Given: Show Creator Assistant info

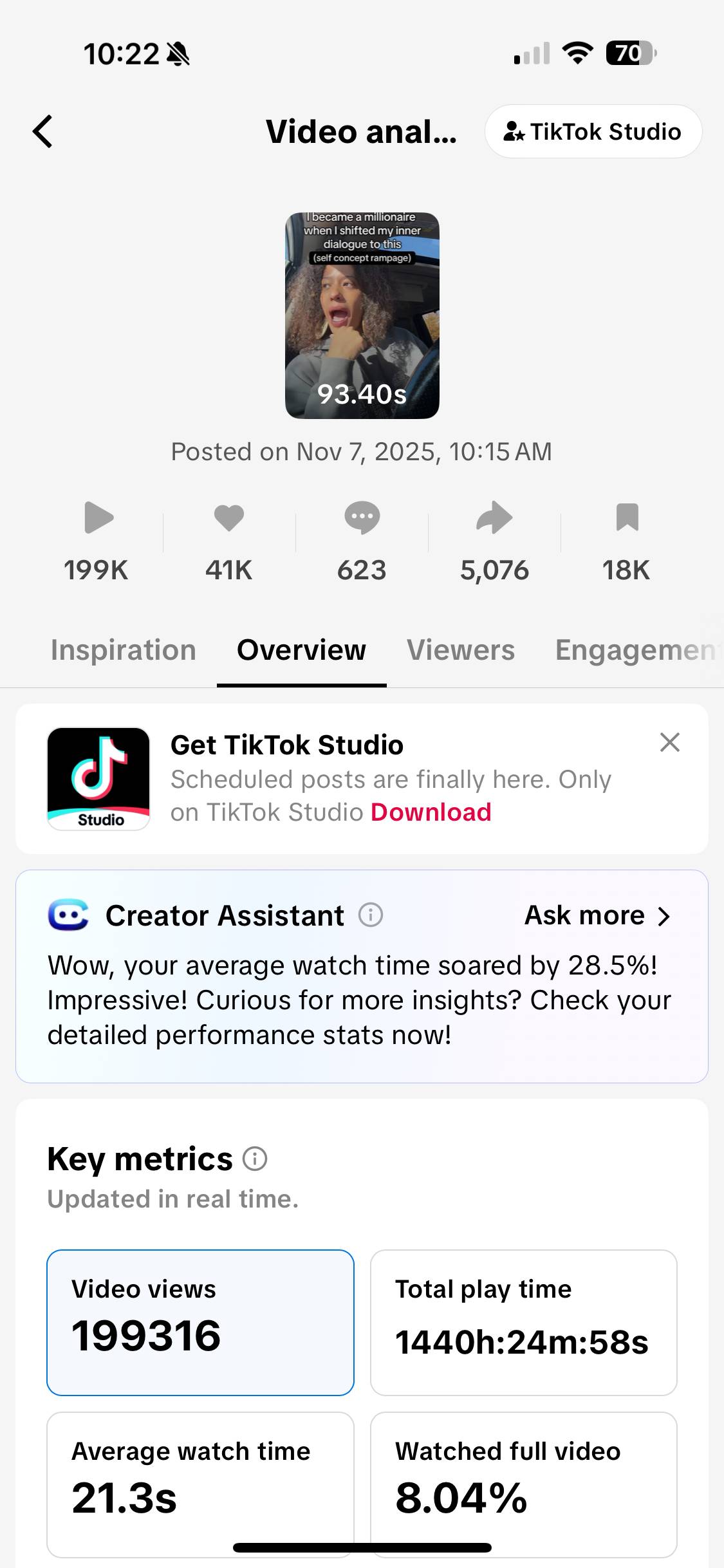Looking at the screenshot, I should (371, 915).
